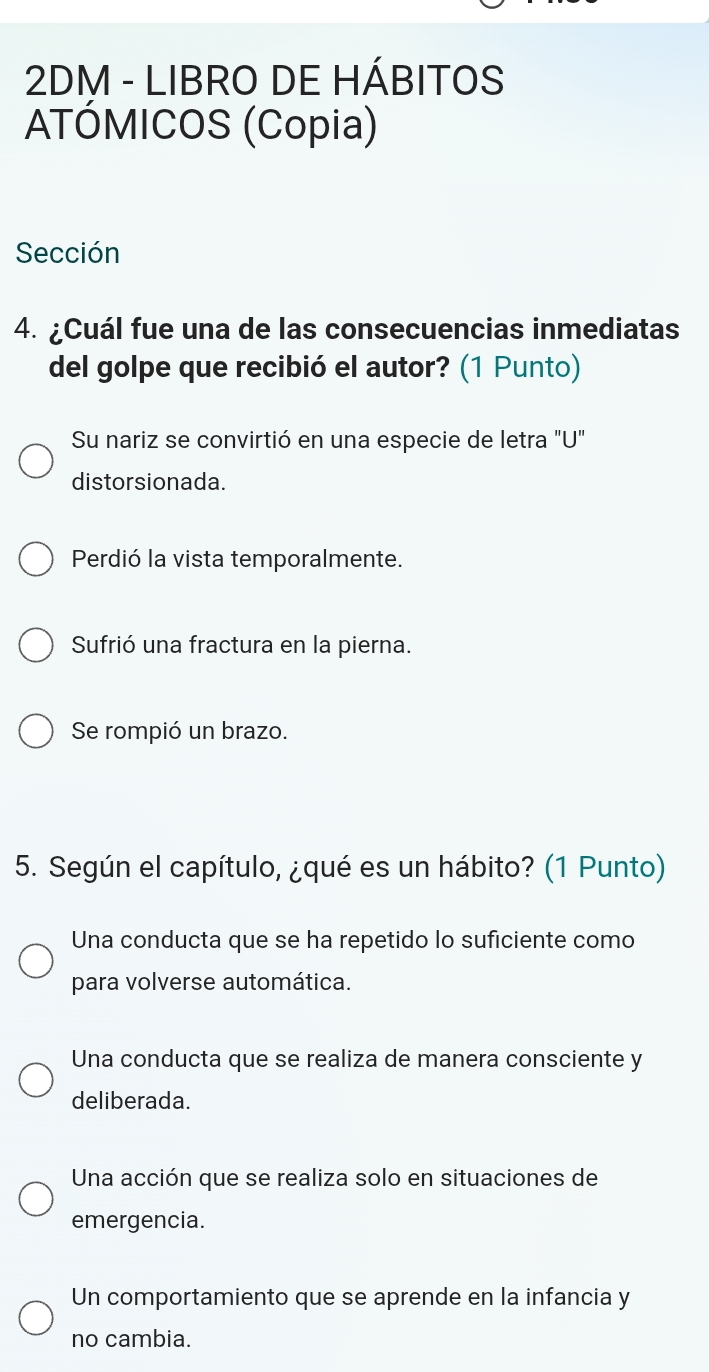This screenshot has height=1372, width=709.
Task: Pick 'se aprende en la infancia' option
Action: coord(36,1318)
